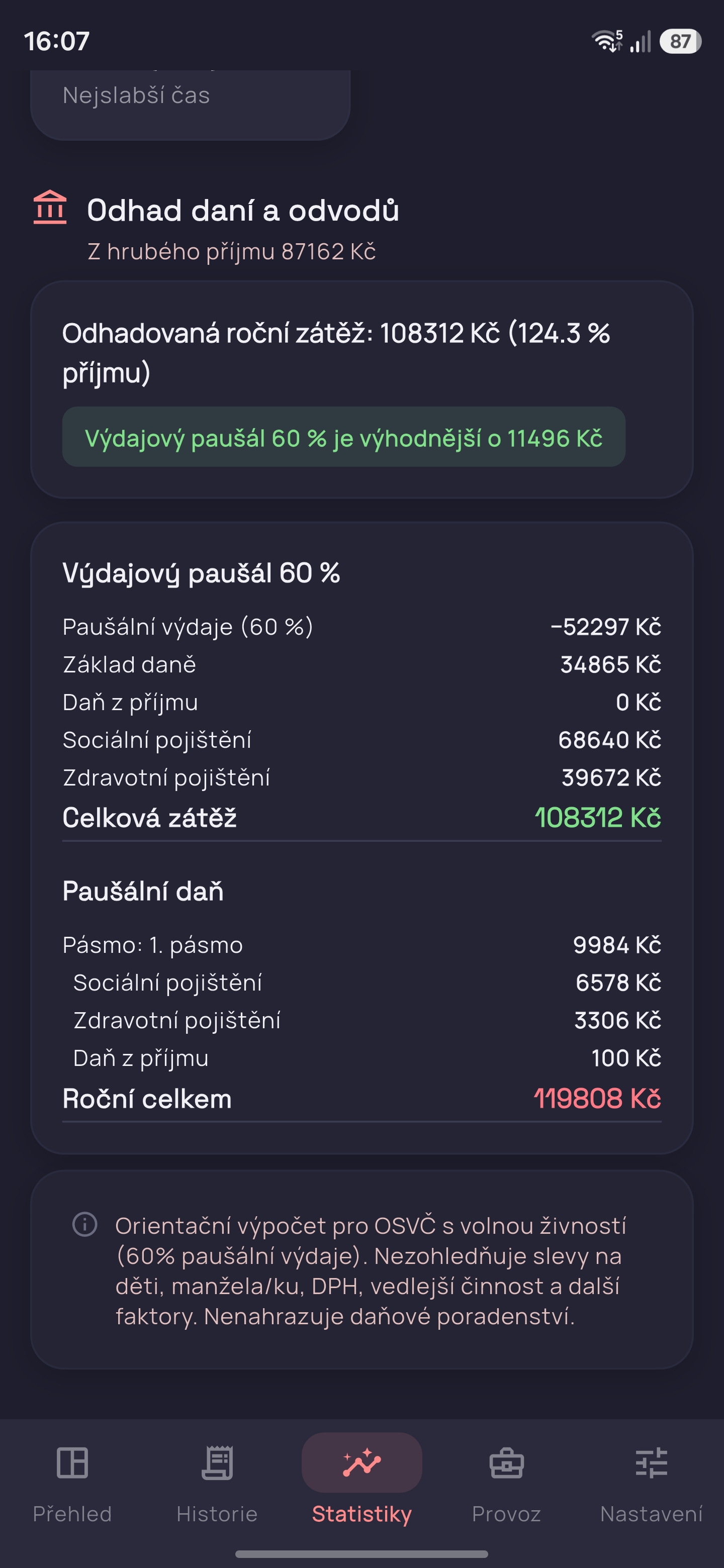Expand the Paušální daň breakdown
This screenshot has width=724, height=1568.
(143, 891)
